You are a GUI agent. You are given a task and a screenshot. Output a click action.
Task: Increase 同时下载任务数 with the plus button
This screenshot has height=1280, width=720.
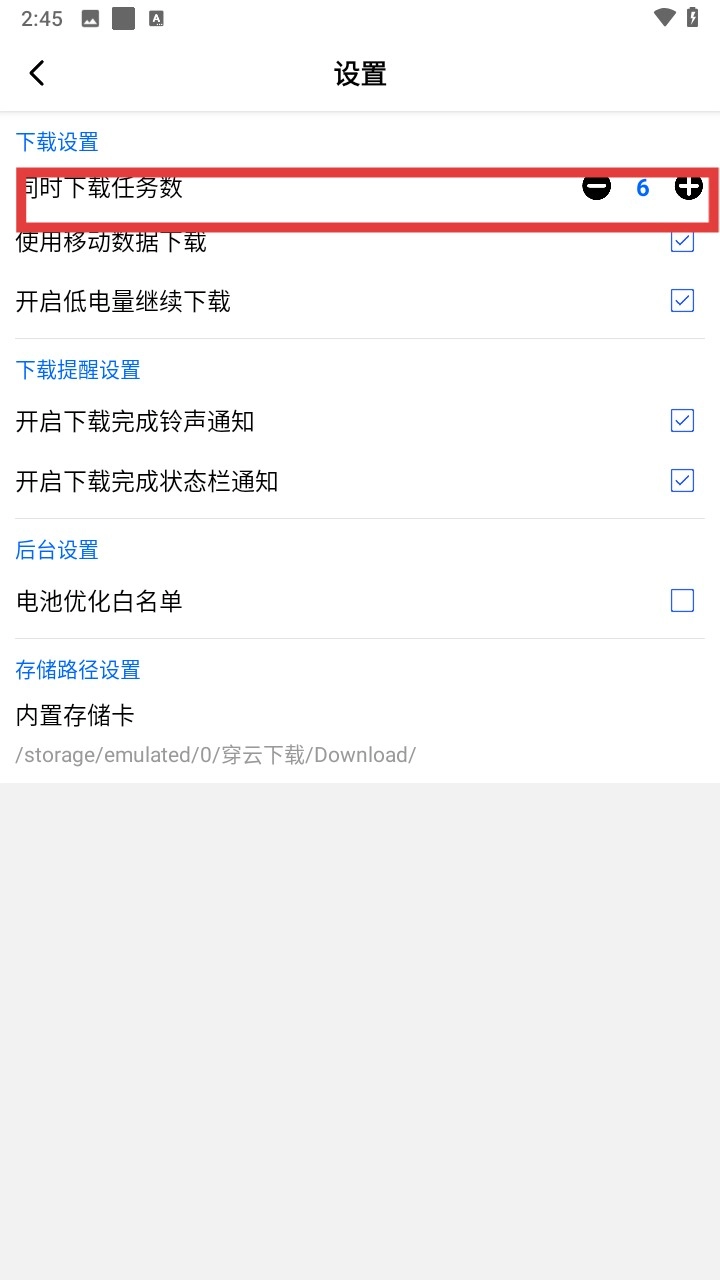pos(688,187)
